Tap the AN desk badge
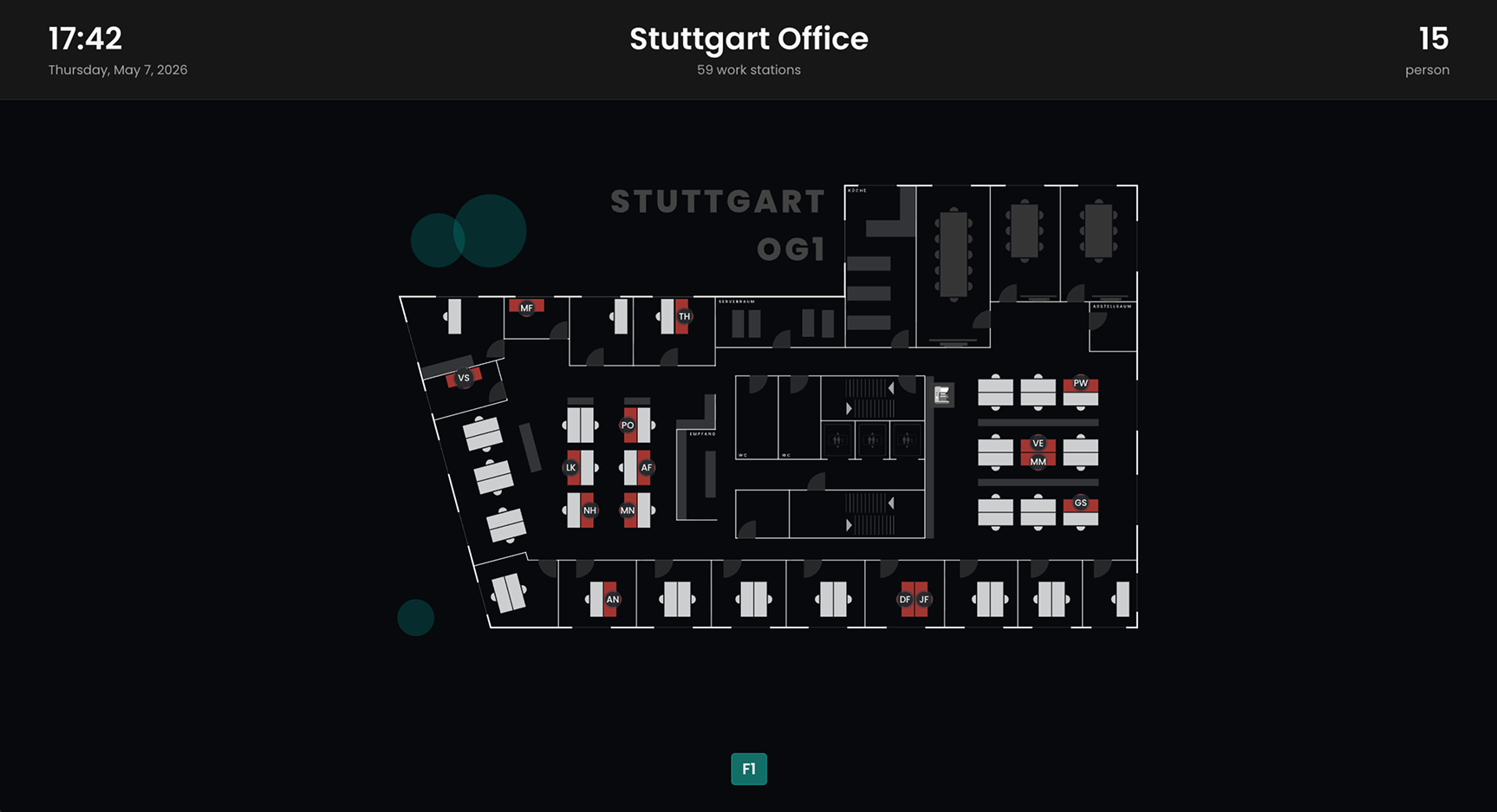The width and height of the screenshot is (1497, 812). click(x=613, y=600)
